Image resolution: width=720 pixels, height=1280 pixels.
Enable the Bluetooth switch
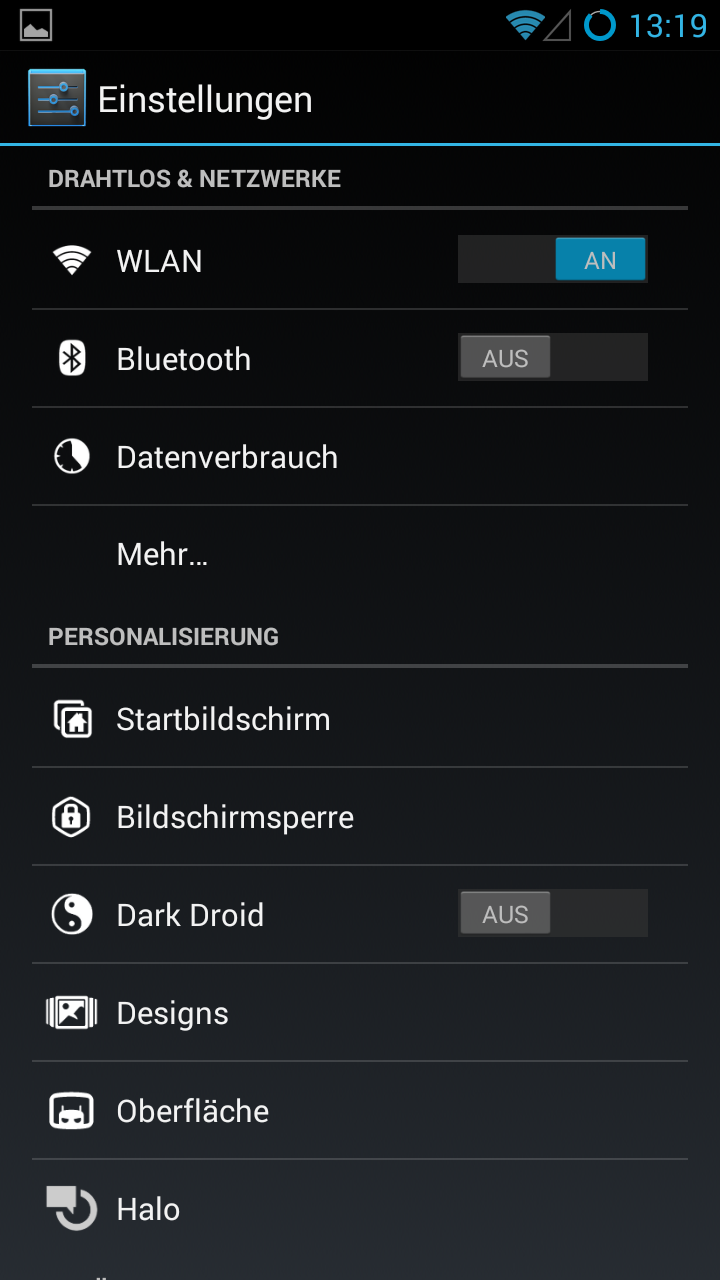(552, 358)
